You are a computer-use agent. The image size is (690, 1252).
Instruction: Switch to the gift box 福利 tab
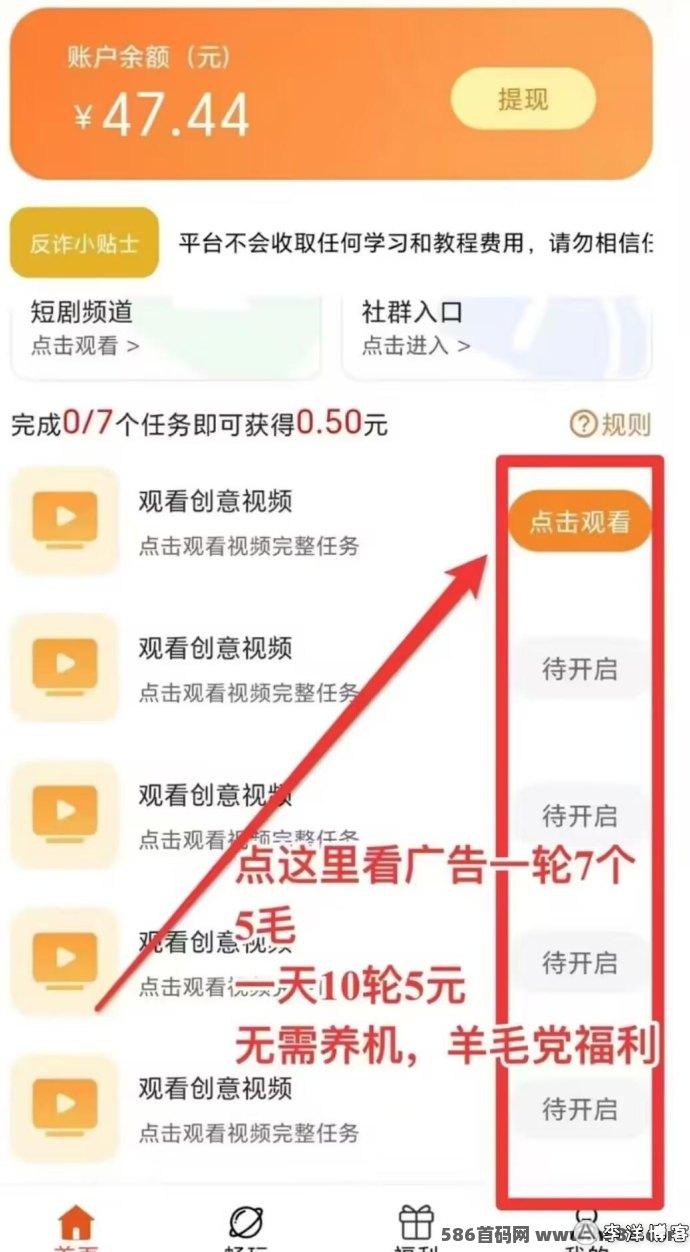coord(416,1228)
